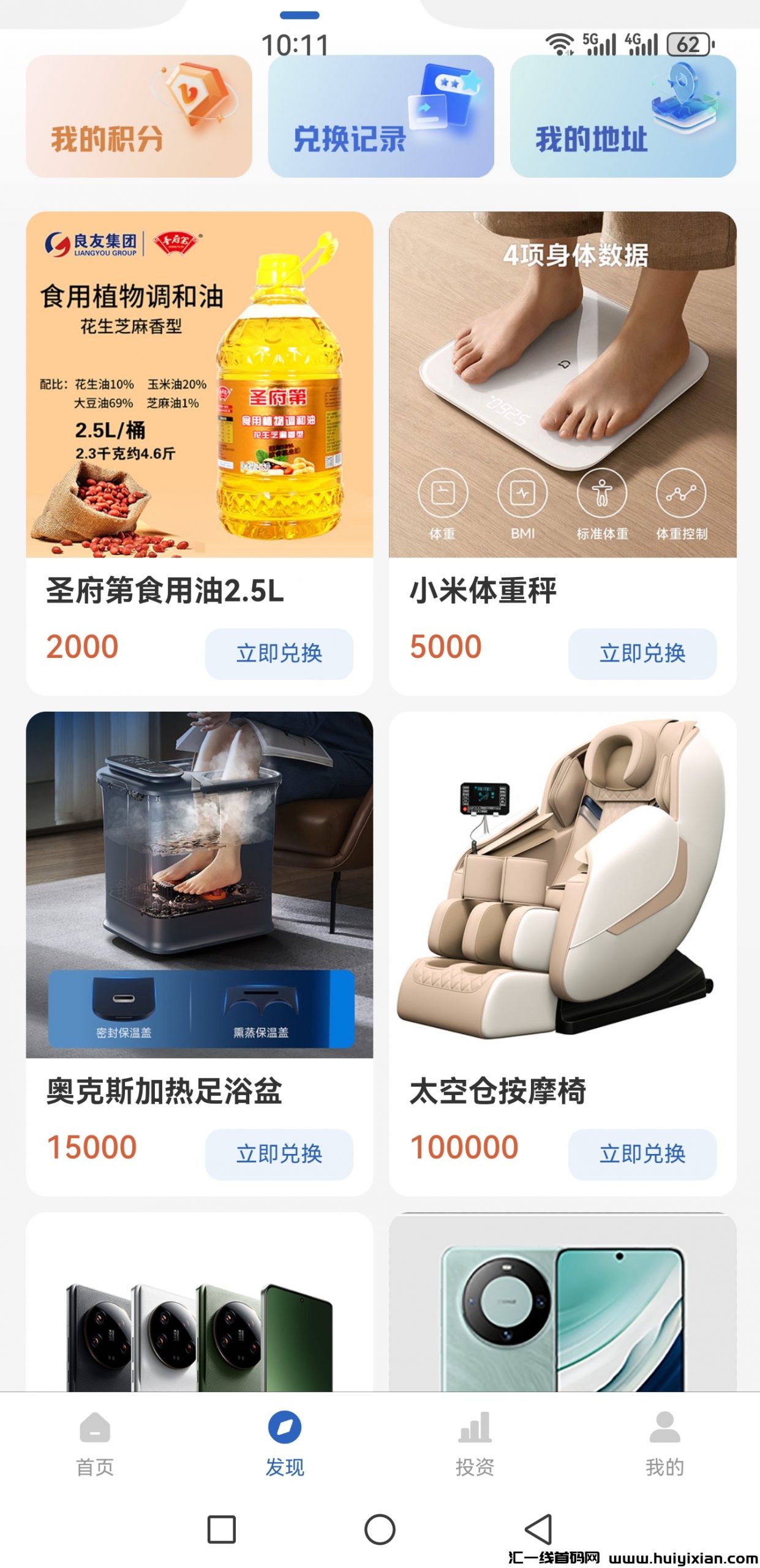Redeem 奥克斯加热足浴盆 now

pos(279,1154)
